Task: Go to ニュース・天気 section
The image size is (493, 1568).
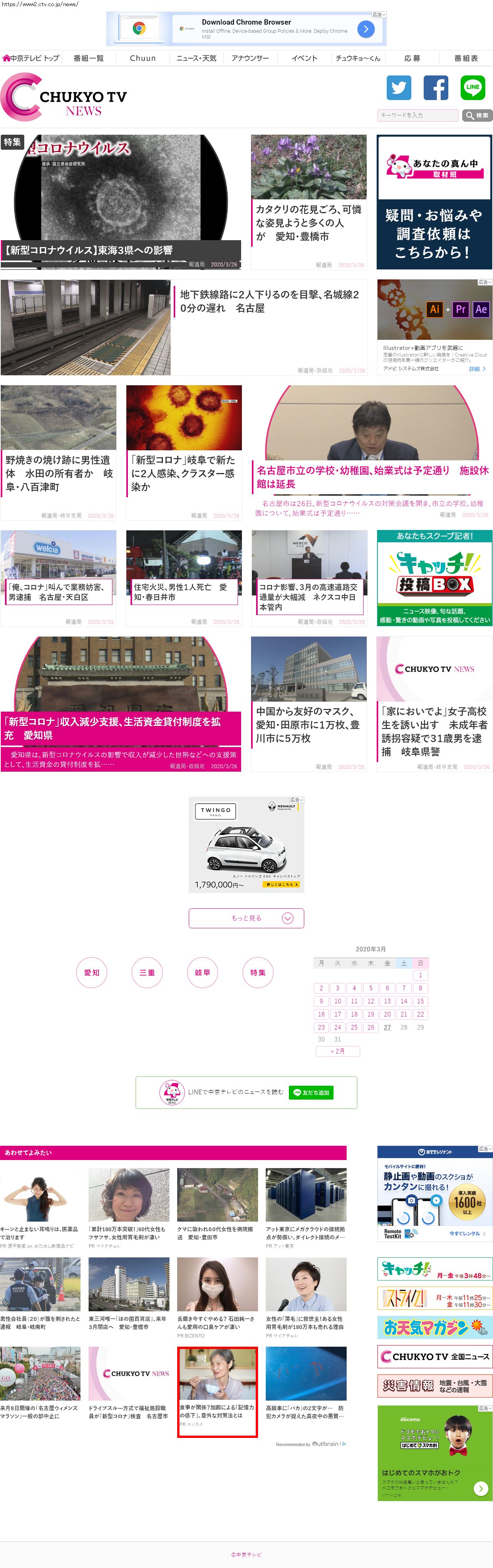Action: click(196, 59)
